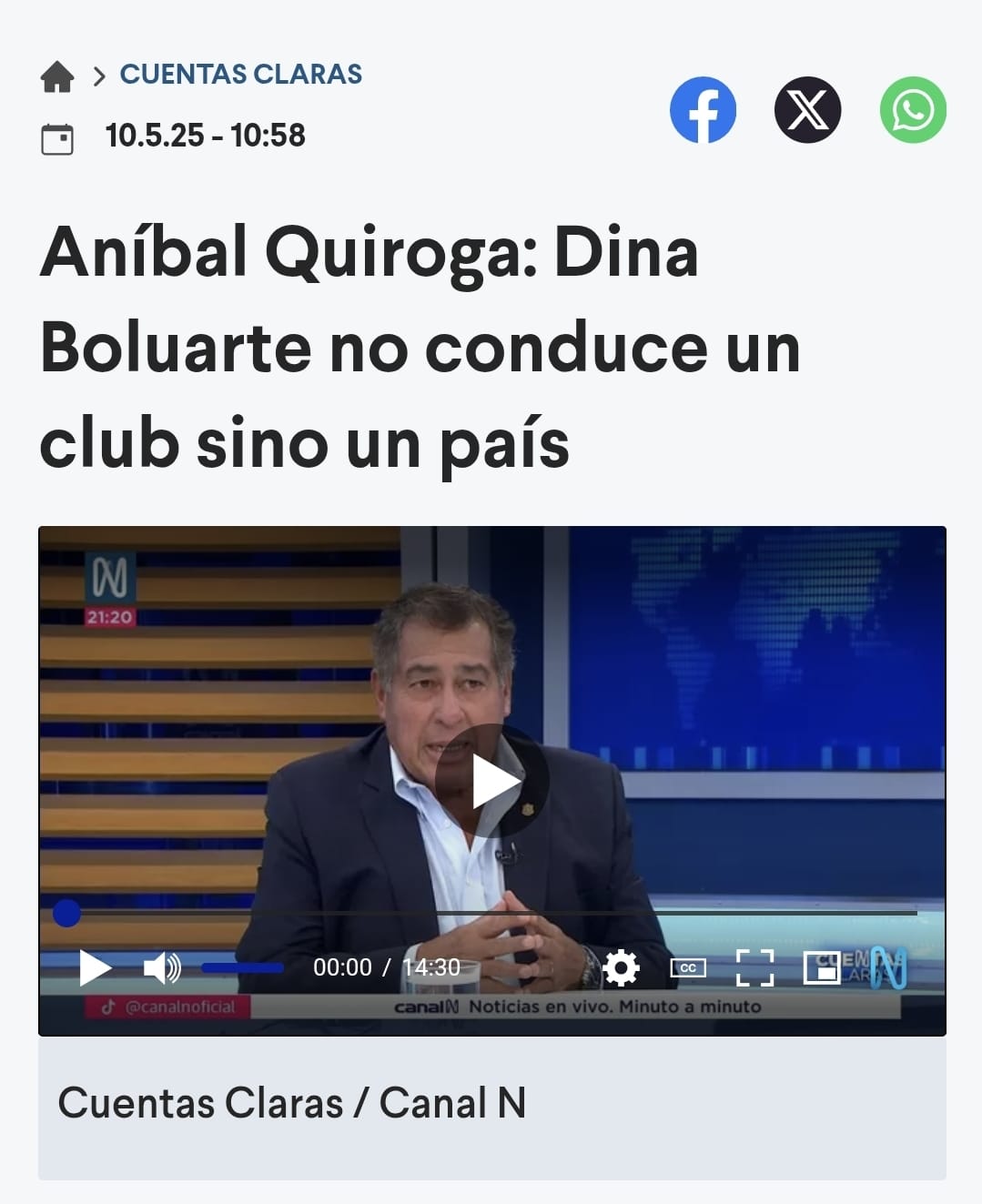Viewport: 982px width, 1204px height.
Task: Open the Cuentas Claras section link
Action: [240, 74]
